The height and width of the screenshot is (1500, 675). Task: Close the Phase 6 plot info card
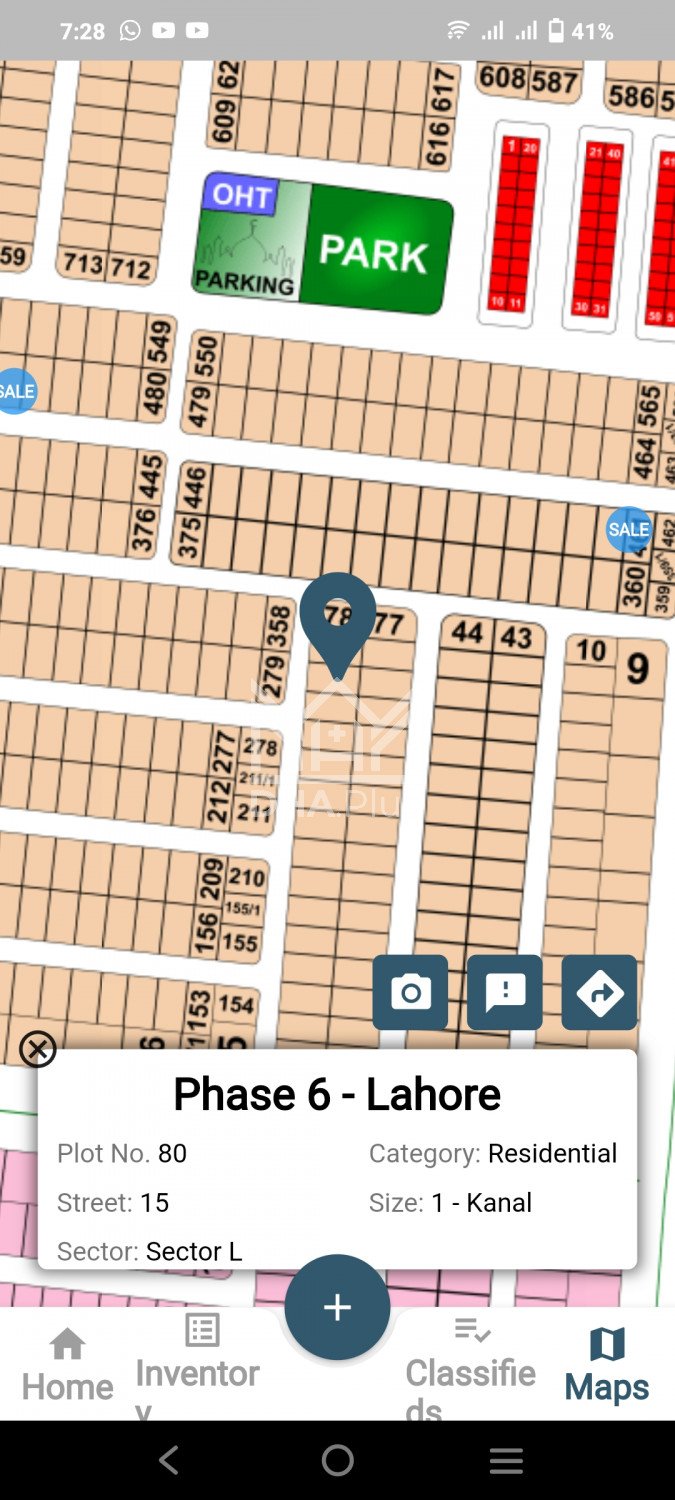pos(38,1049)
